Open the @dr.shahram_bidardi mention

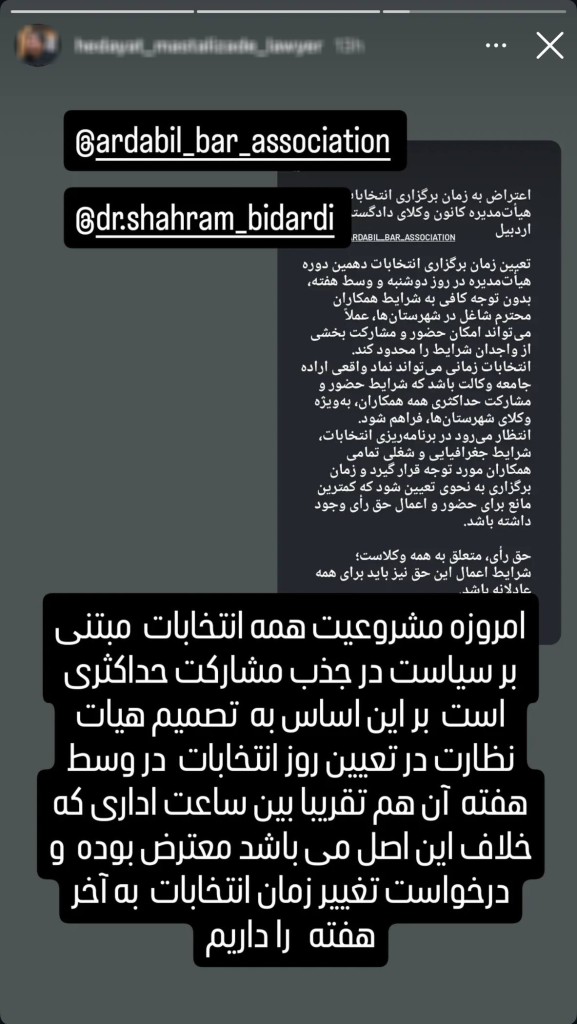point(209,218)
